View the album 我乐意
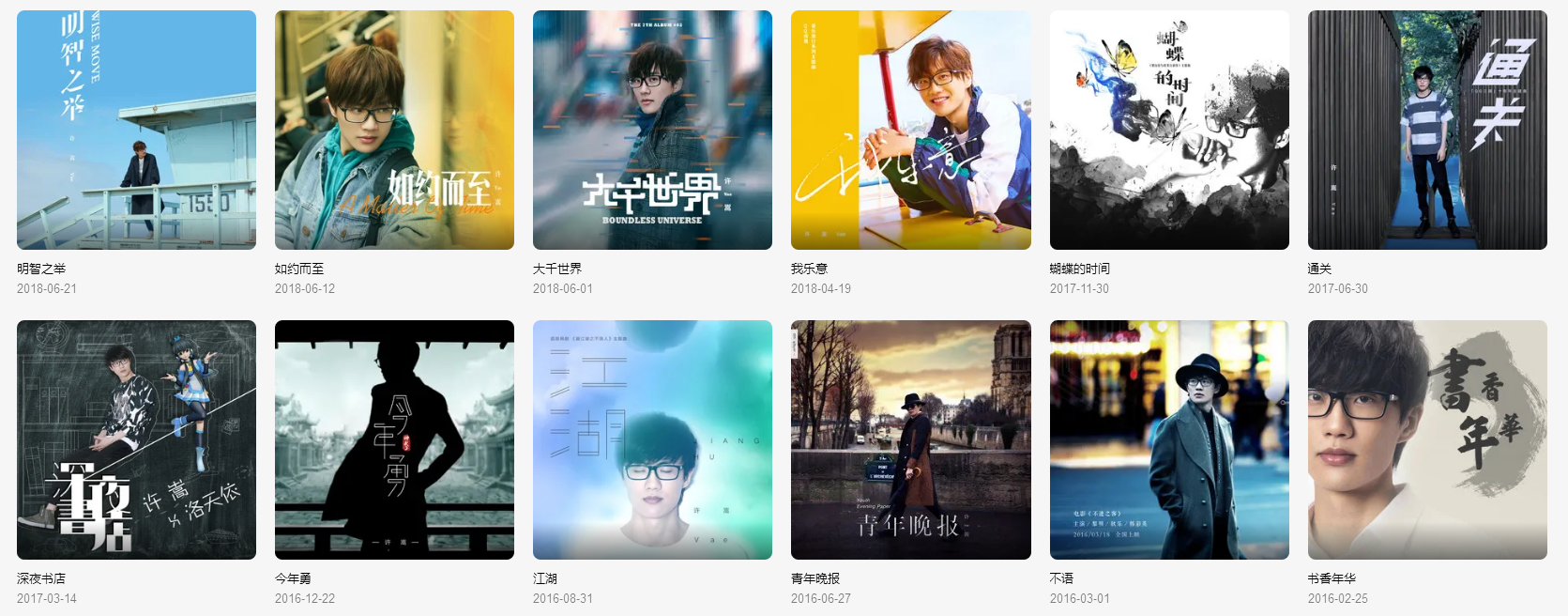1568x616 pixels. 910,130
